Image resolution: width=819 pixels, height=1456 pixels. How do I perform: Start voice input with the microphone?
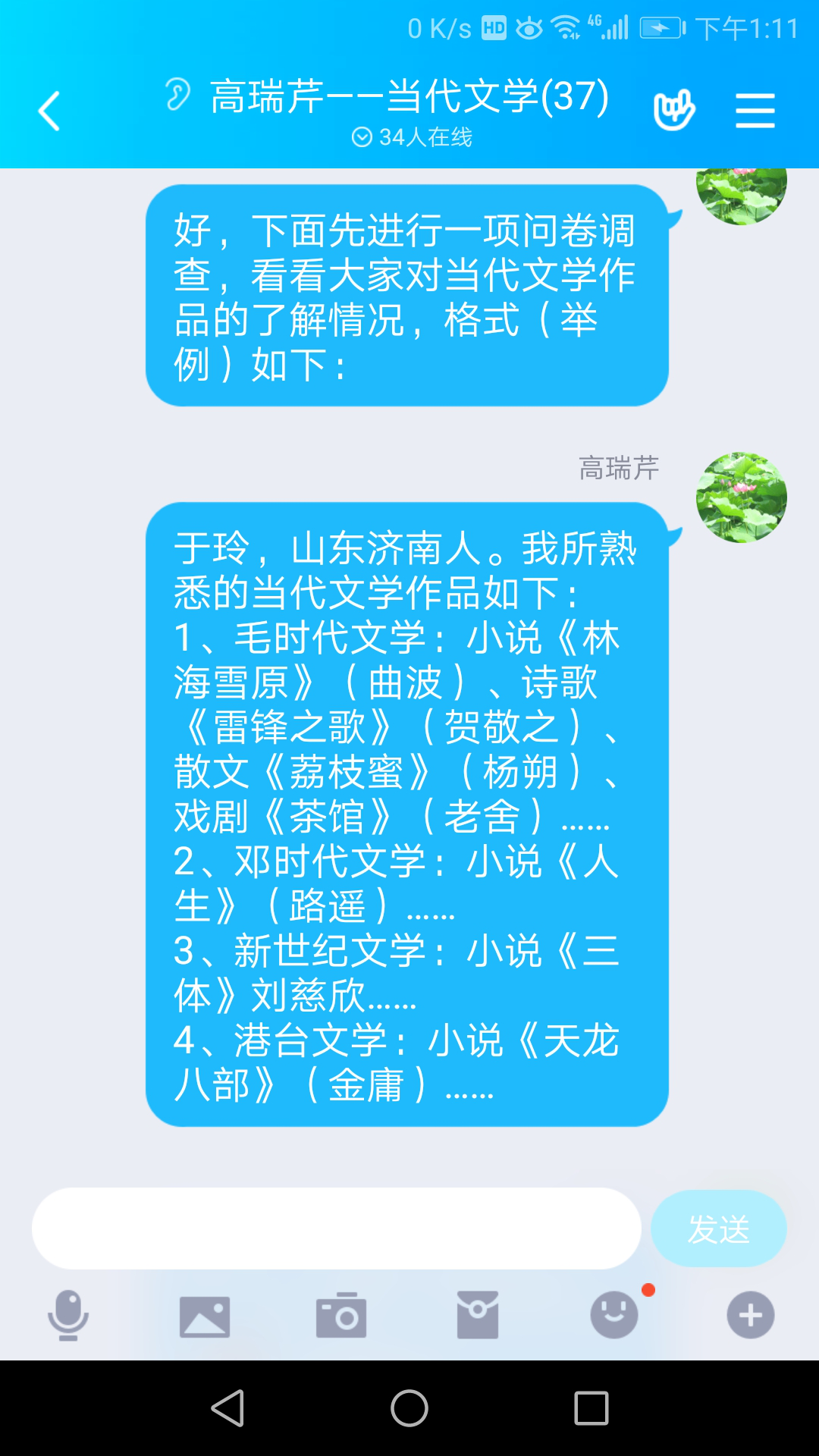coord(68,1315)
